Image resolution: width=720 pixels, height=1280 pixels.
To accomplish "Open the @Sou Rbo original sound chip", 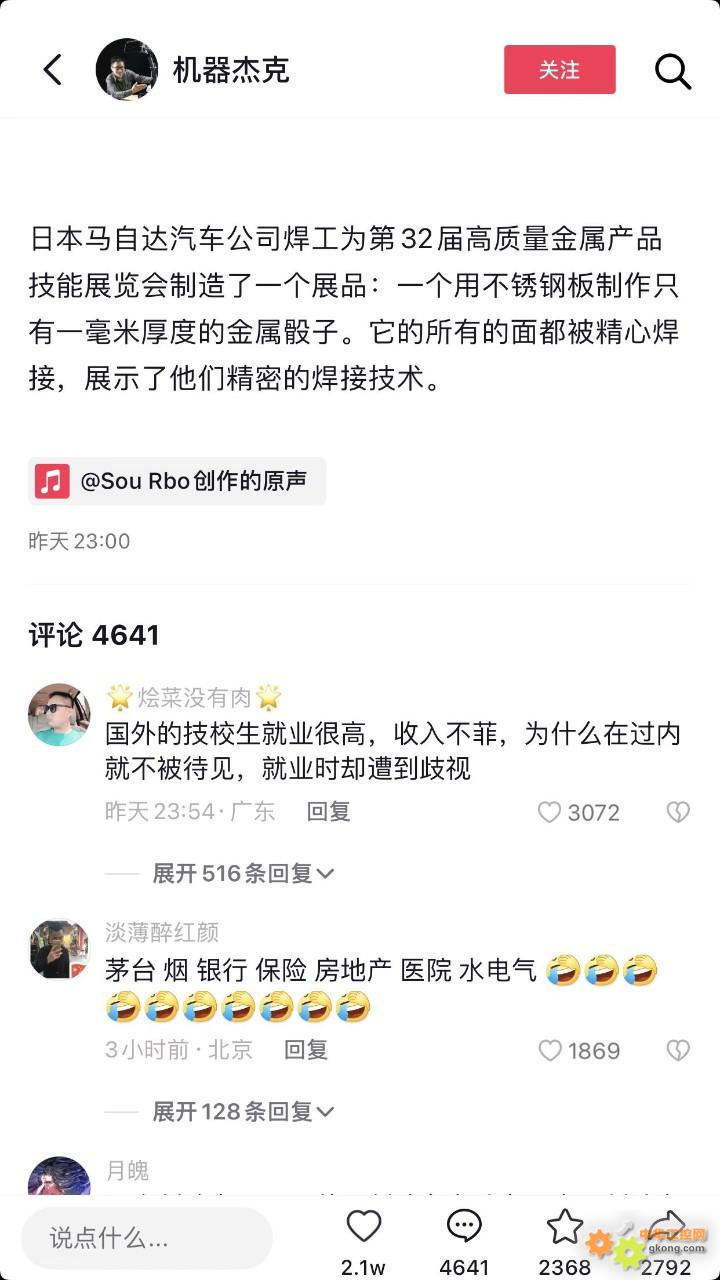I will click(x=177, y=481).
